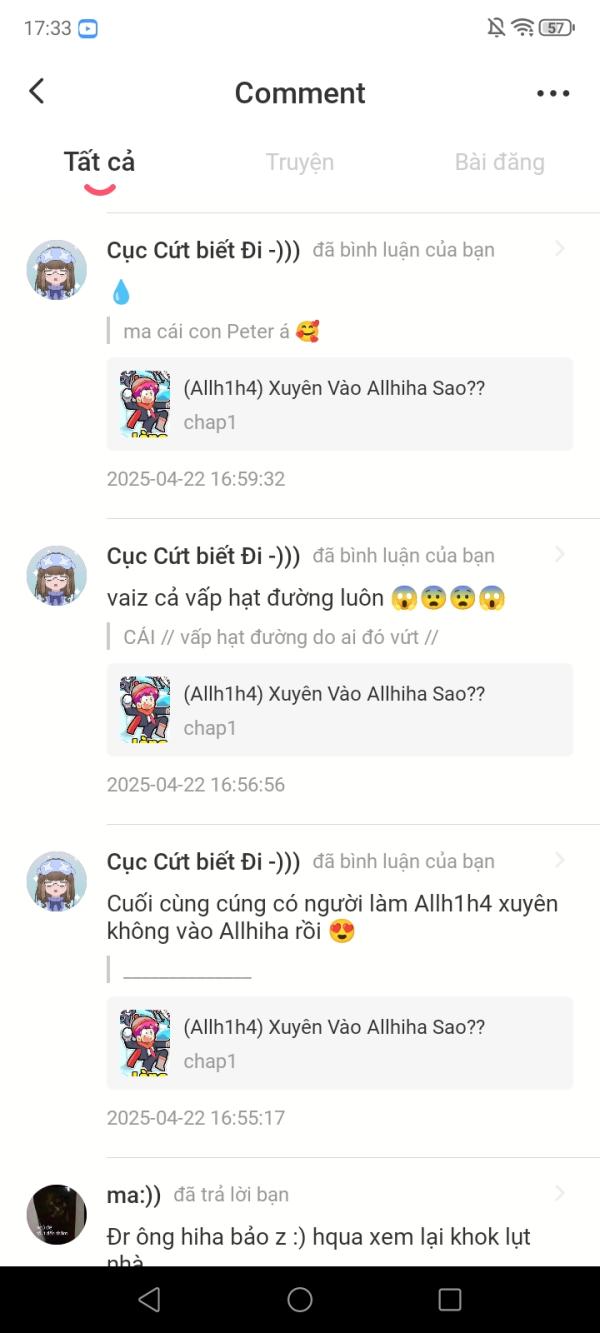Switch to the Bài đăng tab
The image size is (600, 1333).
coord(499,162)
